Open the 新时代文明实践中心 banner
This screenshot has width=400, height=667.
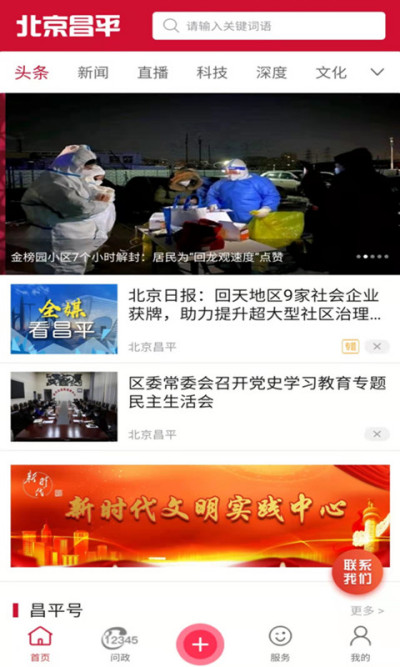(x=200, y=516)
